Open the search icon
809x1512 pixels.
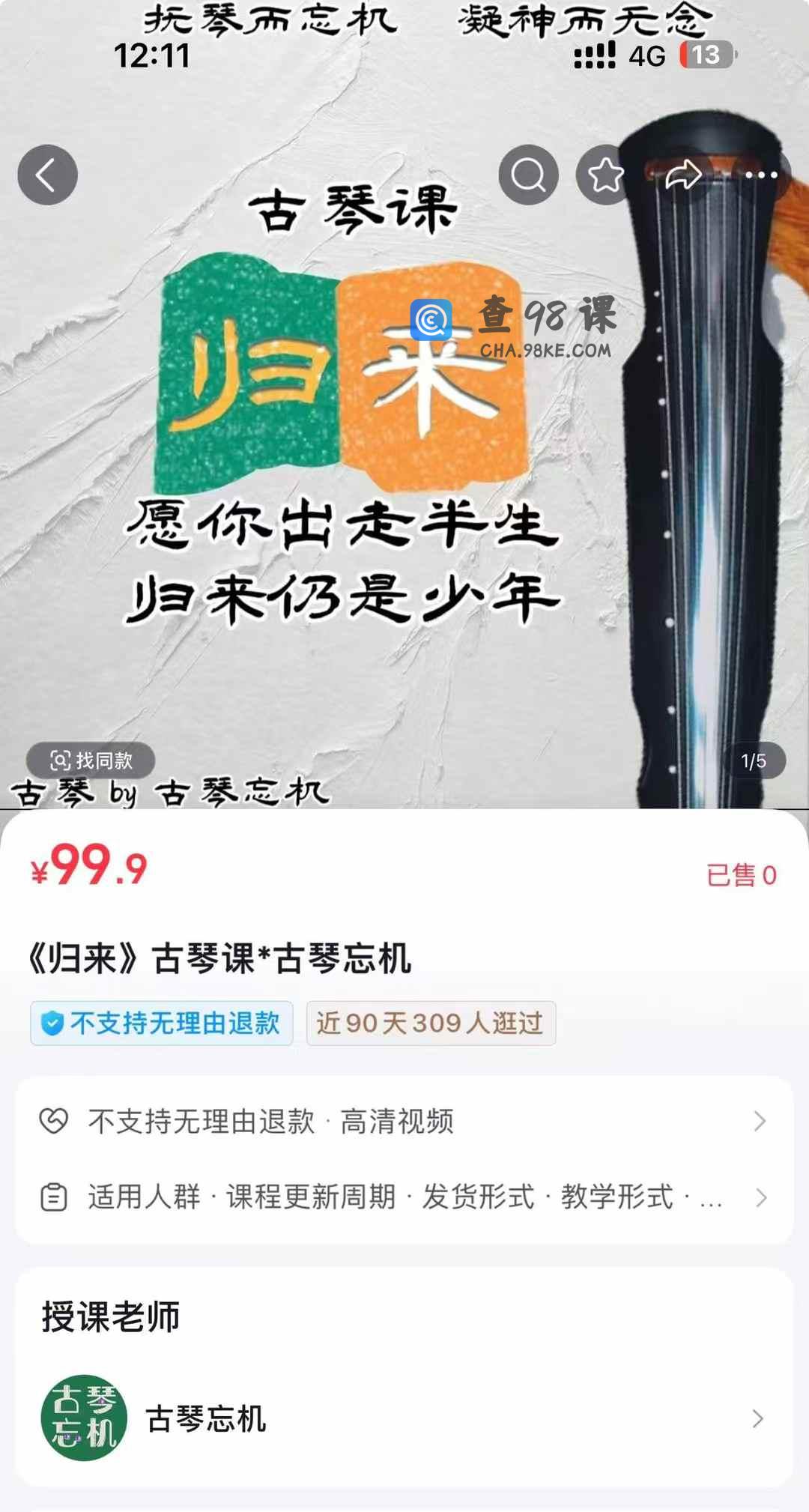529,175
